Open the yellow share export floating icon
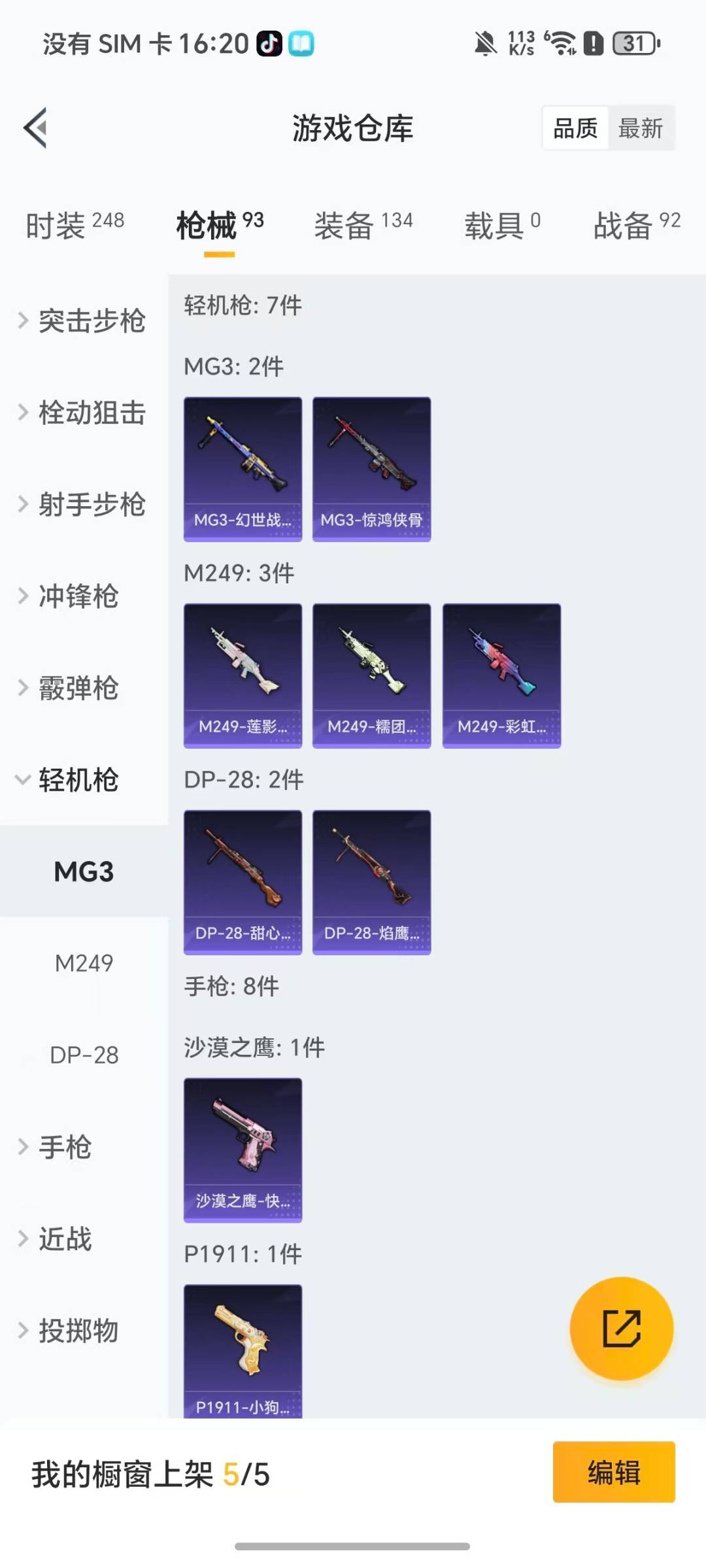The image size is (706, 1568). (x=622, y=1329)
